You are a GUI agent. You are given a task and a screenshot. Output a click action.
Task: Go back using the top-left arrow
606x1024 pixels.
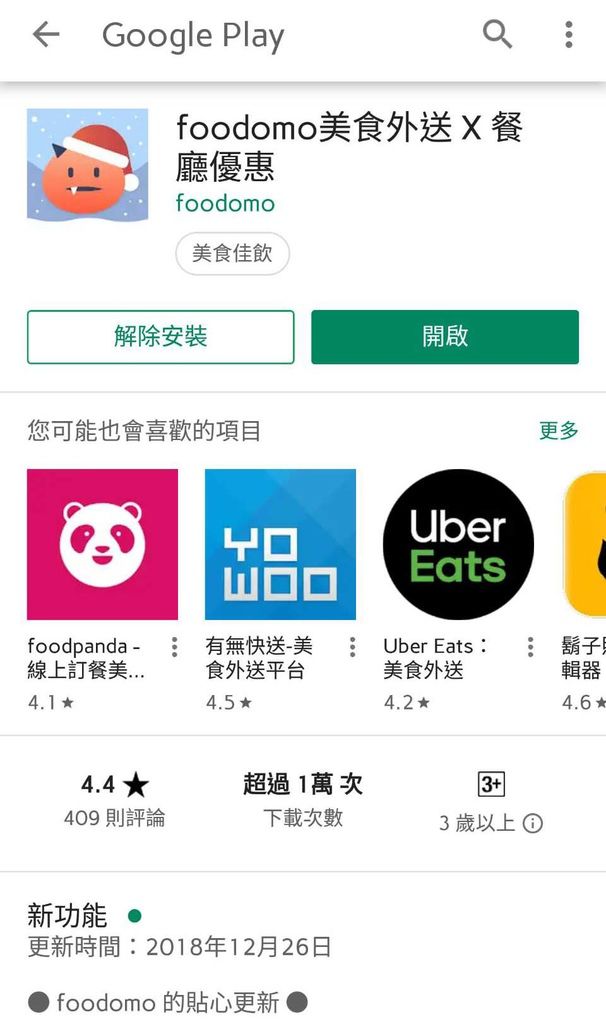[x=46, y=35]
